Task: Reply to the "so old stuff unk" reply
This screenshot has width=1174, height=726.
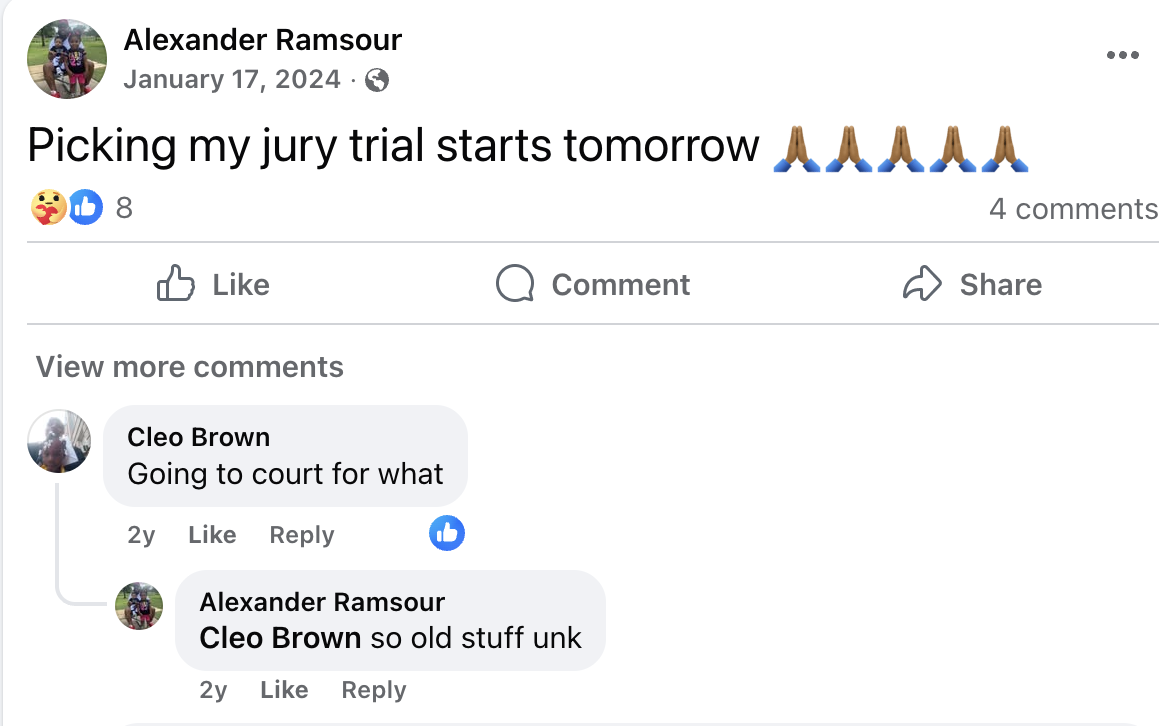Action: 373,690
